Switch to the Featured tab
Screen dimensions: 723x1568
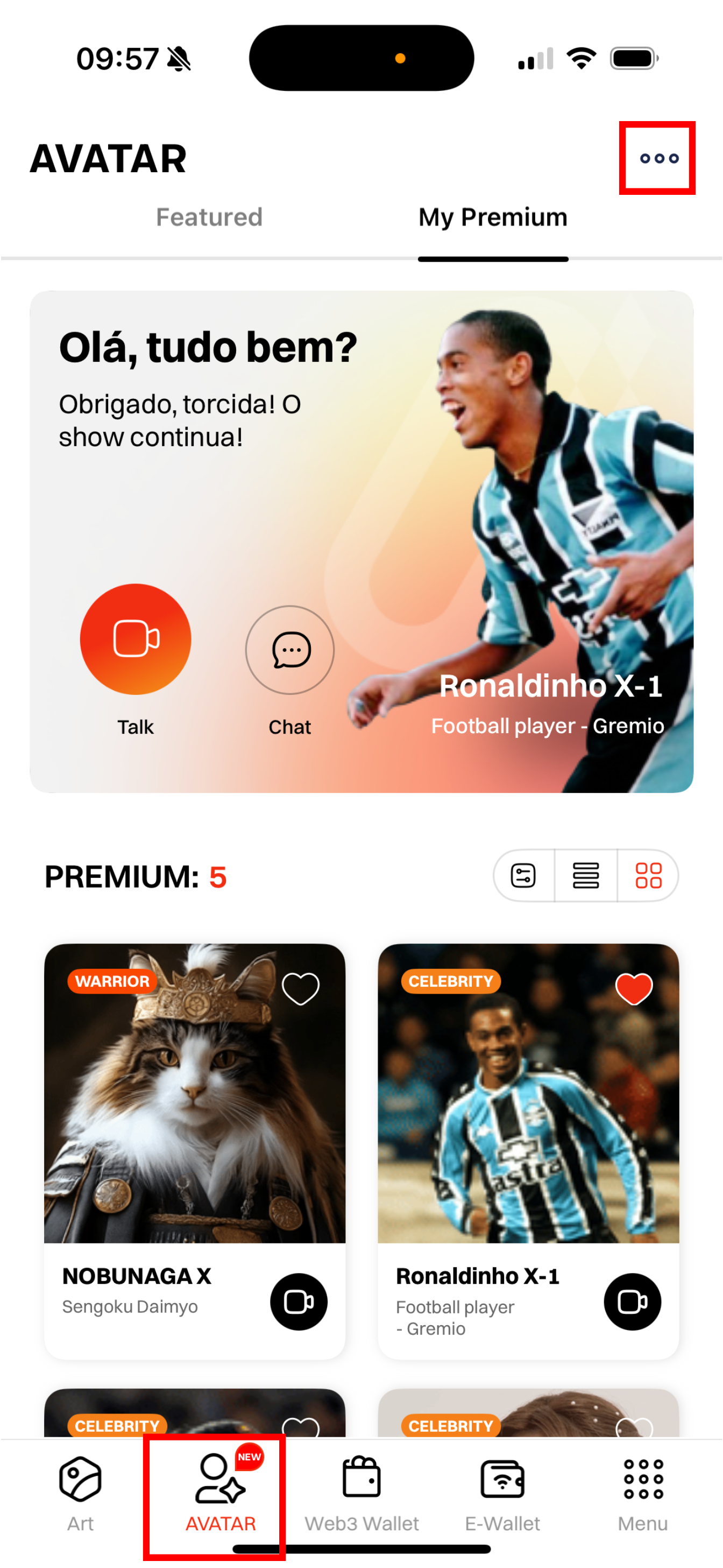point(209,217)
